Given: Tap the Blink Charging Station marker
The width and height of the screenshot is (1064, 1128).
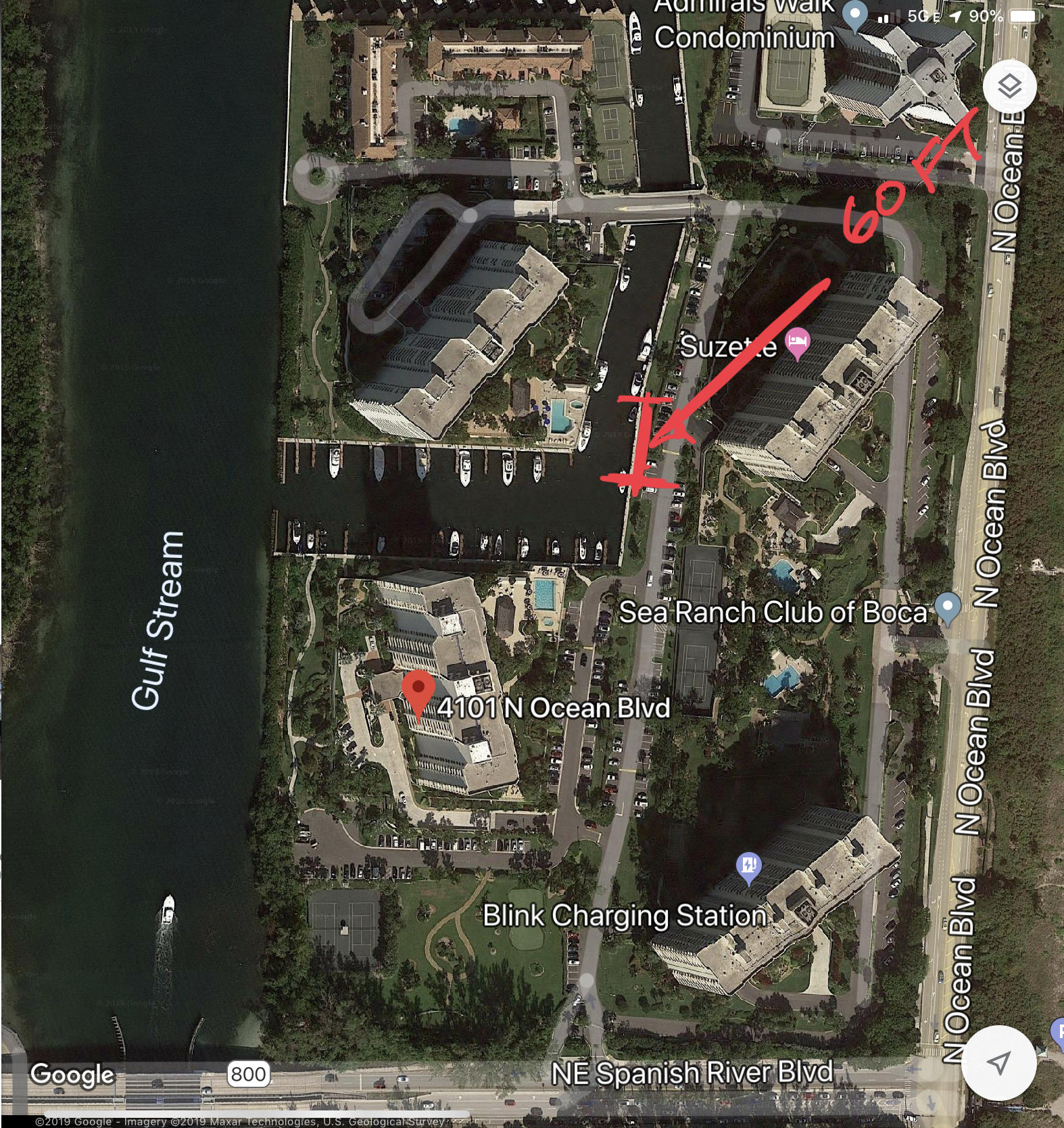Looking at the screenshot, I should (x=748, y=866).
